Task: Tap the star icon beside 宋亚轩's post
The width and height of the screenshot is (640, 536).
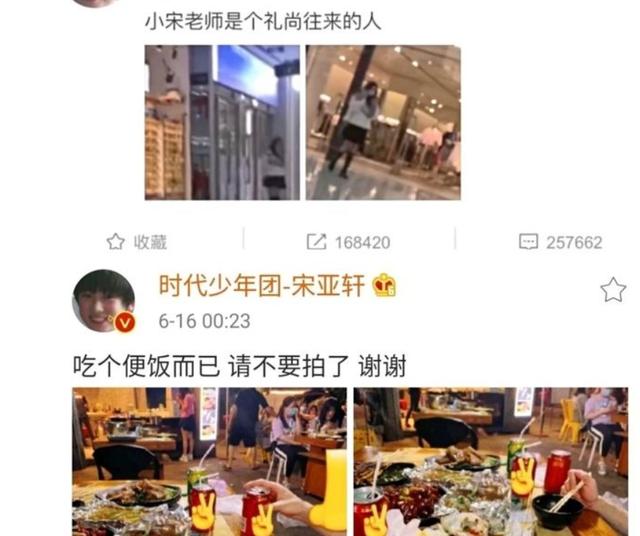Action: click(x=612, y=291)
